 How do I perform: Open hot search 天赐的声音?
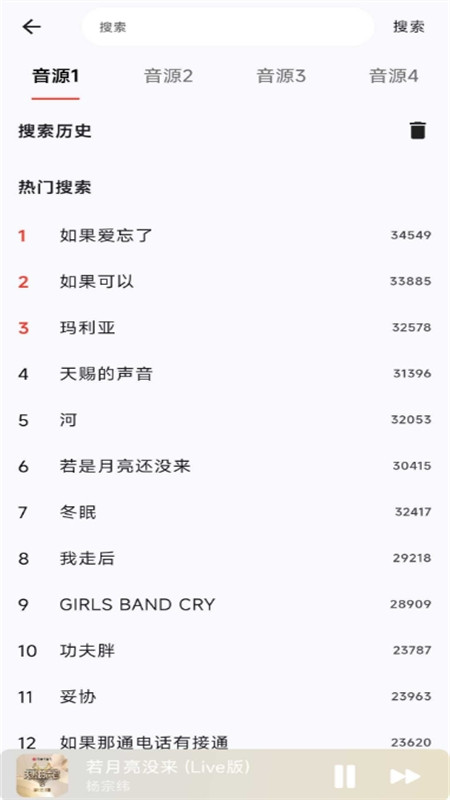225,373
